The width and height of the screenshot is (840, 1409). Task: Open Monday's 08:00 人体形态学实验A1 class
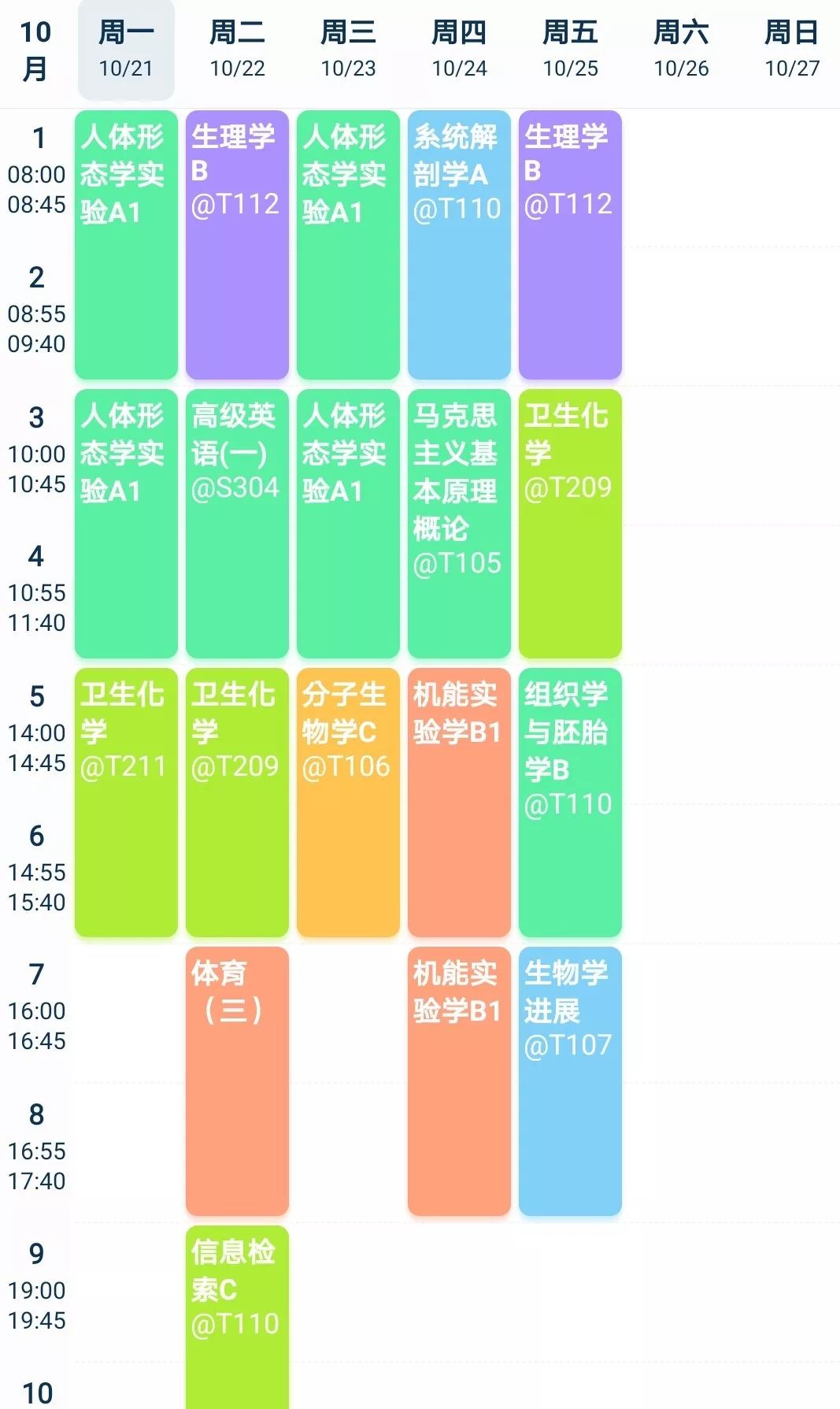coord(126,244)
